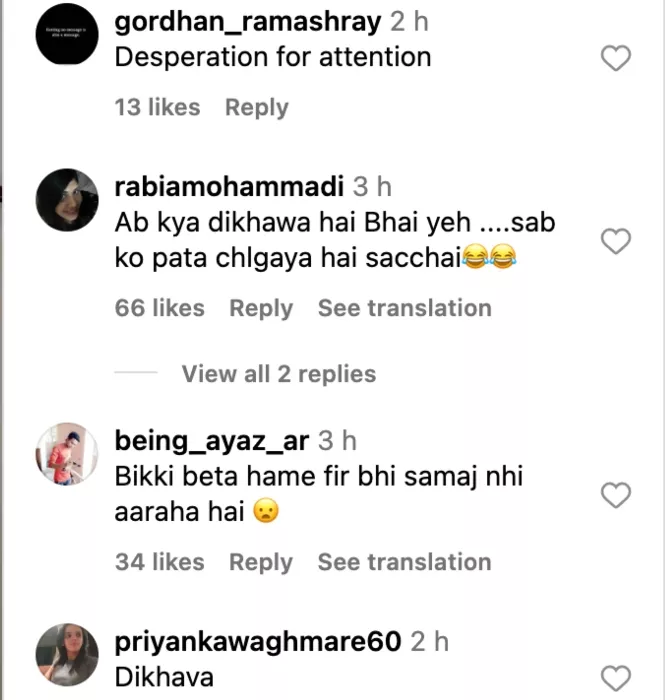Like rabiamohammadi's comment
The height and width of the screenshot is (700, 665).
(x=617, y=241)
